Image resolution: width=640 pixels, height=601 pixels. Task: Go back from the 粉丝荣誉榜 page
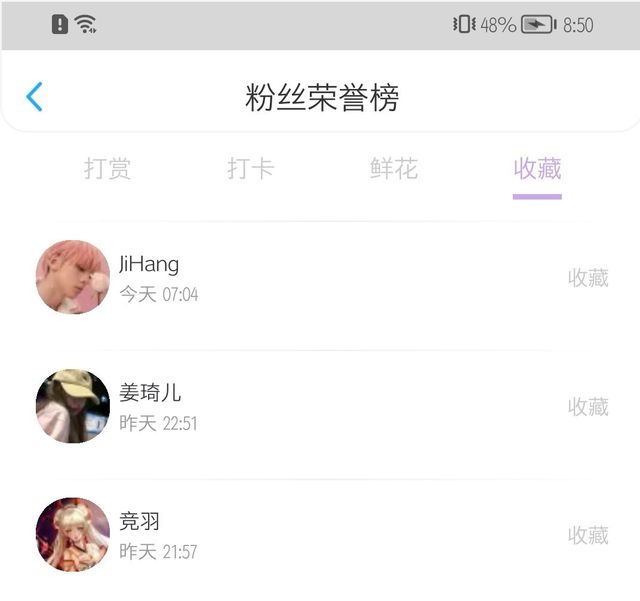pyautogui.click(x=35, y=97)
